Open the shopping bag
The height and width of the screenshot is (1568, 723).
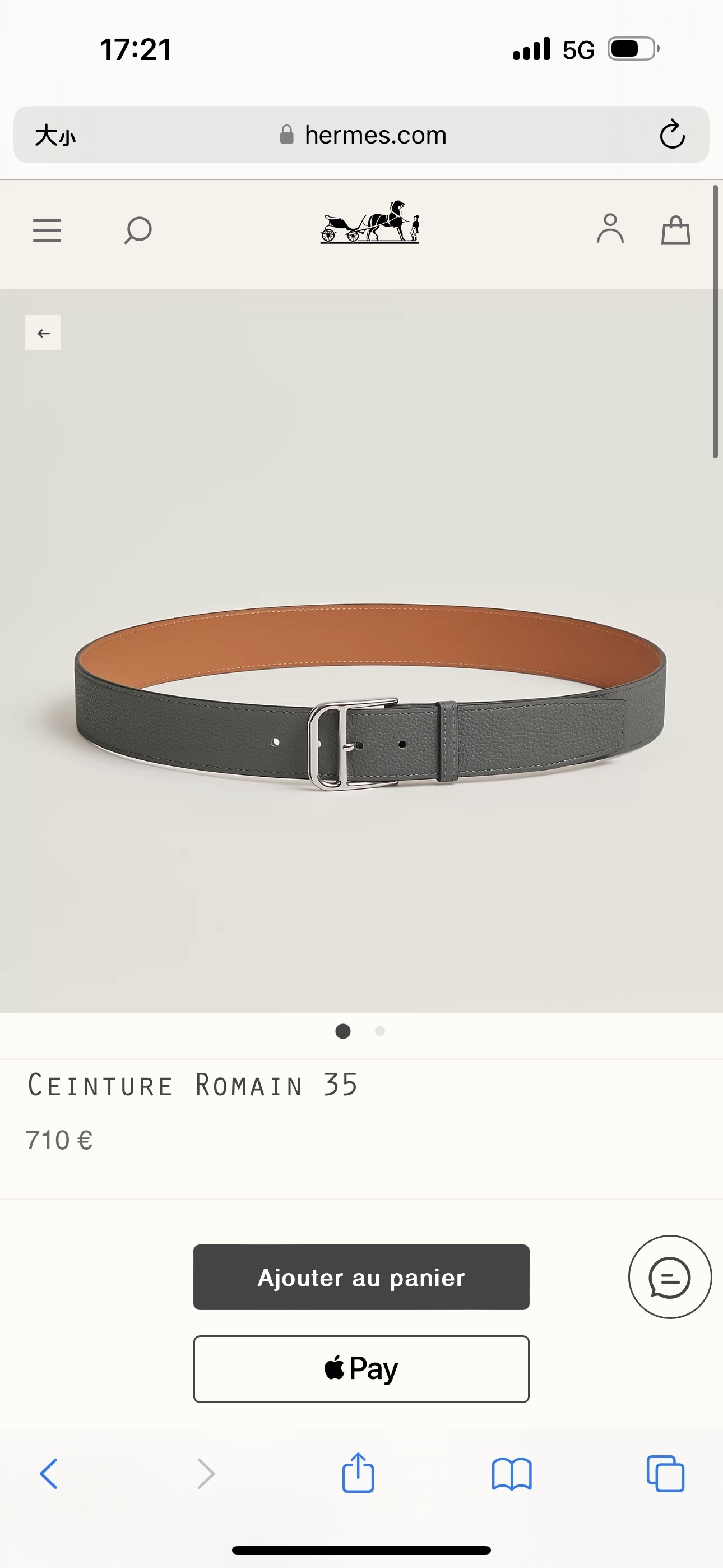point(675,230)
